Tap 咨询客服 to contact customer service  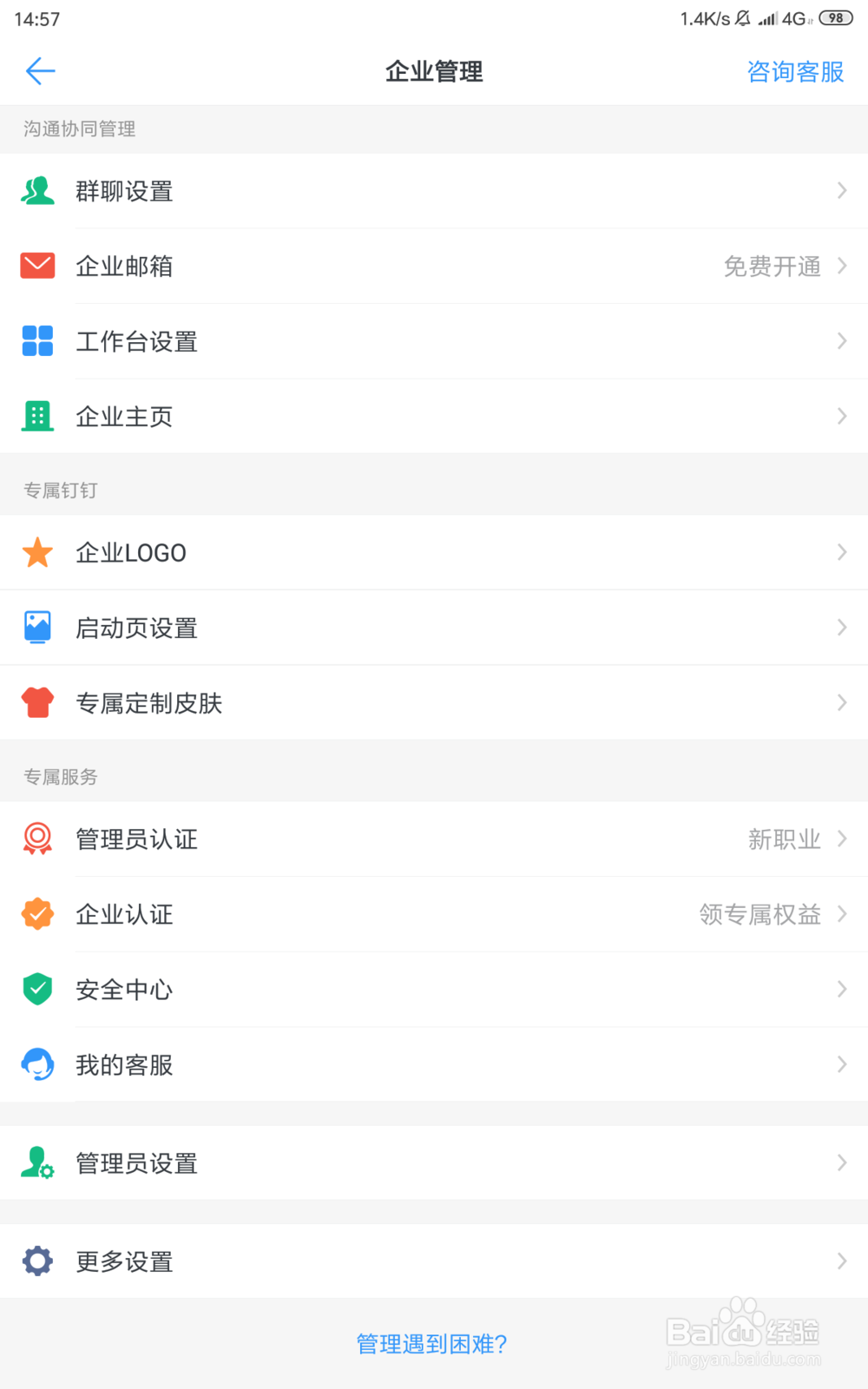pos(795,71)
